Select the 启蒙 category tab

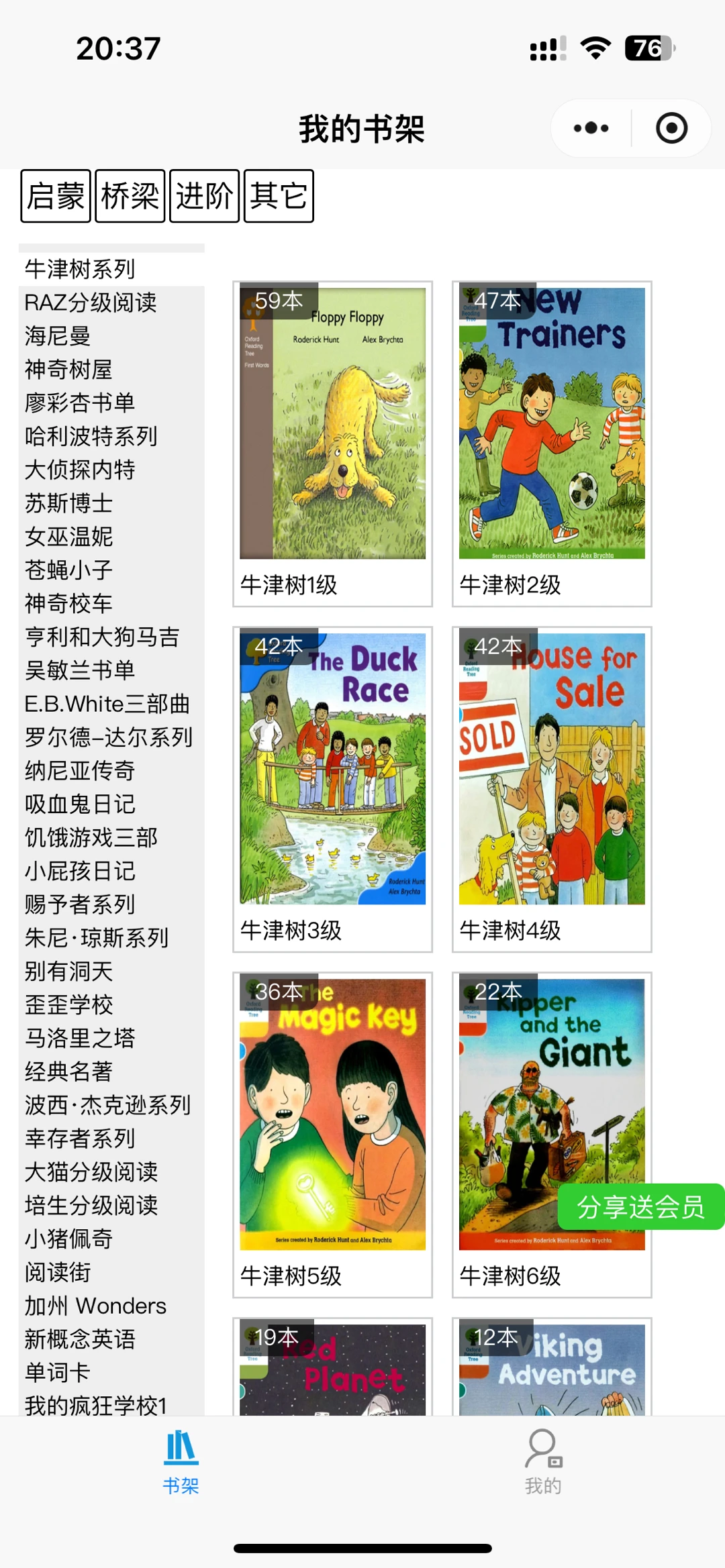[x=56, y=196]
